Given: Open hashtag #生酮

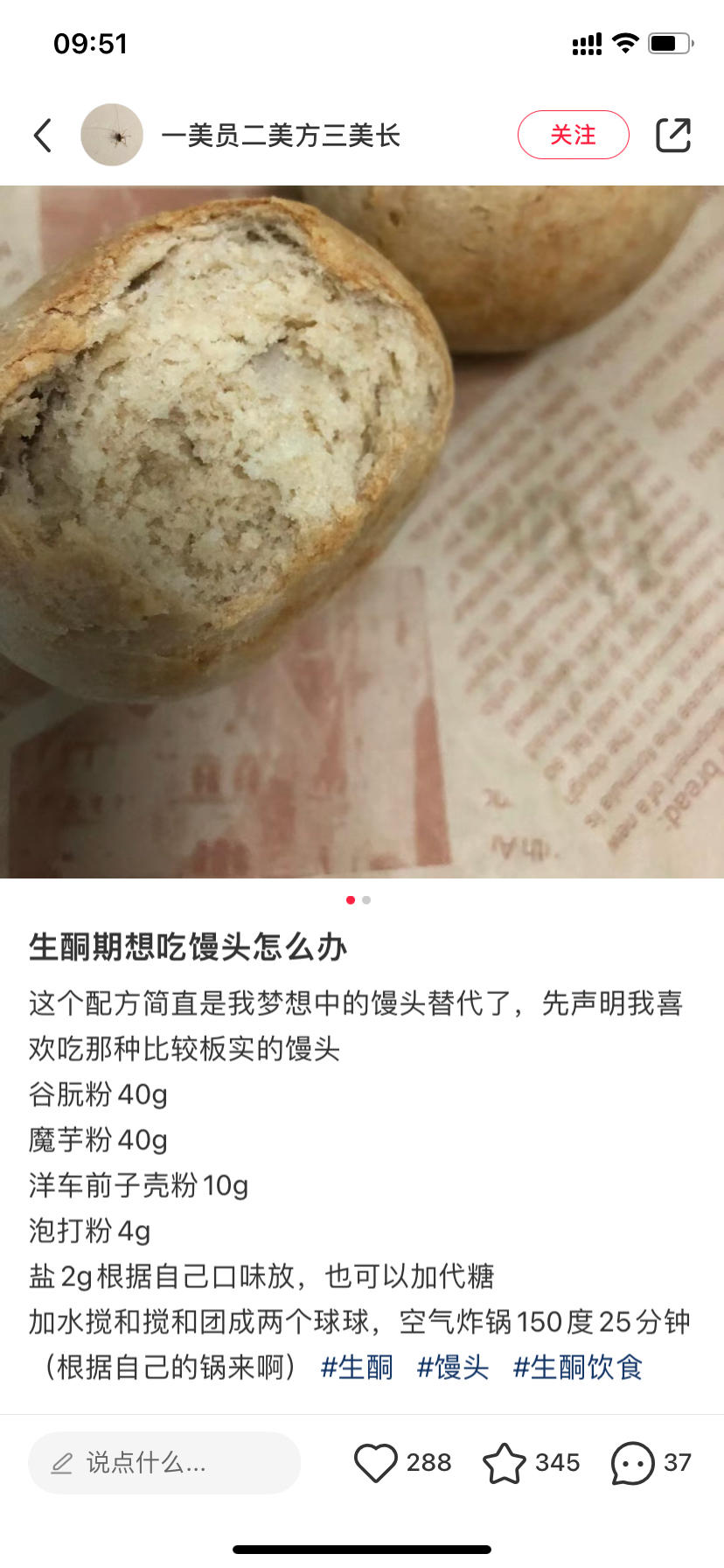Looking at the screenshot, I should click(357, 1367).
